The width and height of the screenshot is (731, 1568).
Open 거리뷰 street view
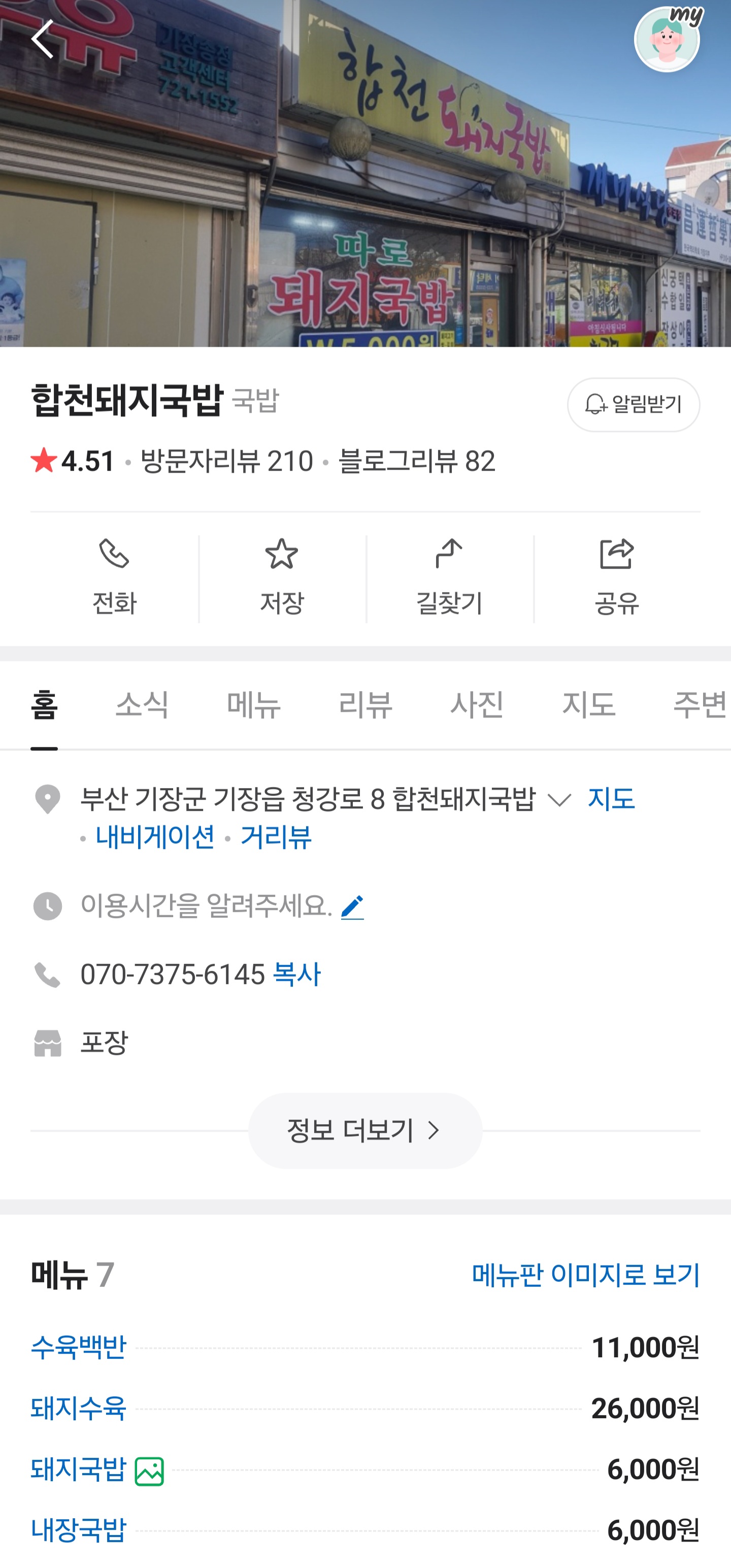tap(276, 837)
